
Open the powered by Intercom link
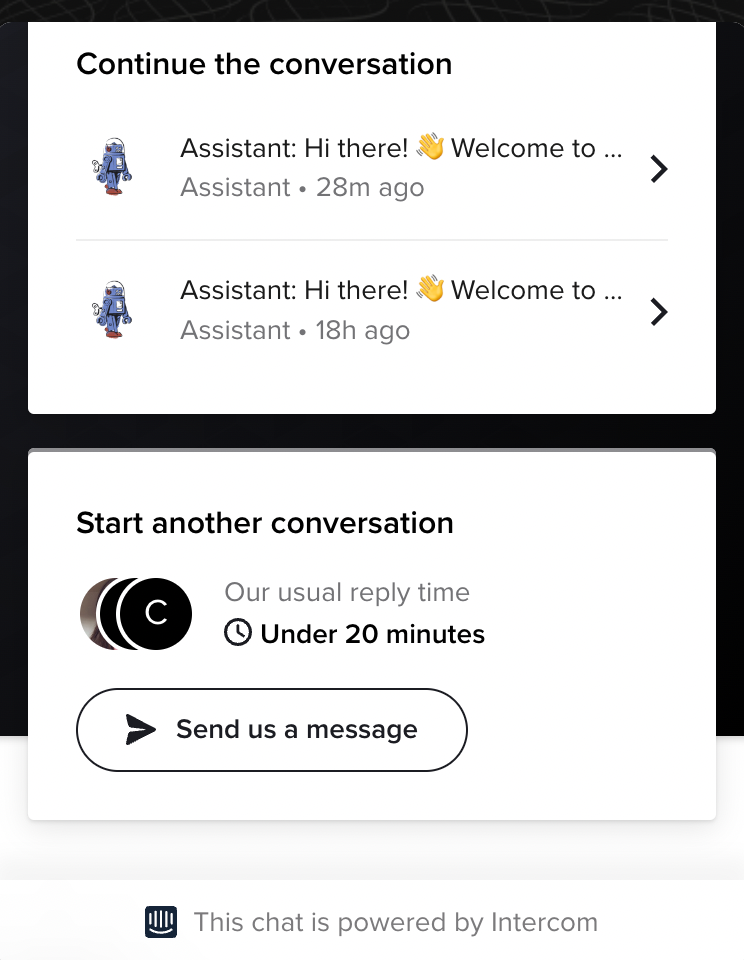(372, 922)
